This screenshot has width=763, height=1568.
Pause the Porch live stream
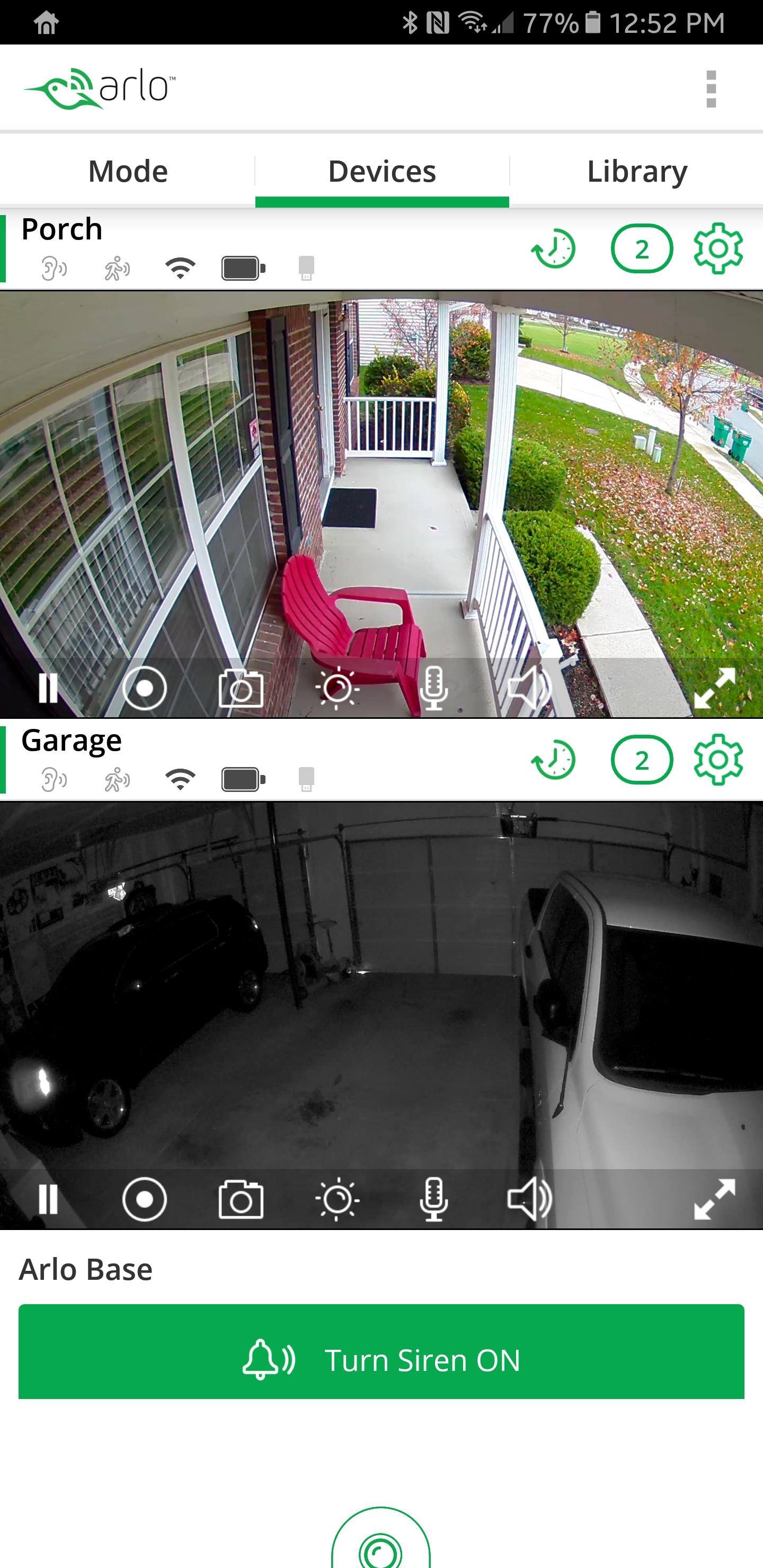(48, 688)
